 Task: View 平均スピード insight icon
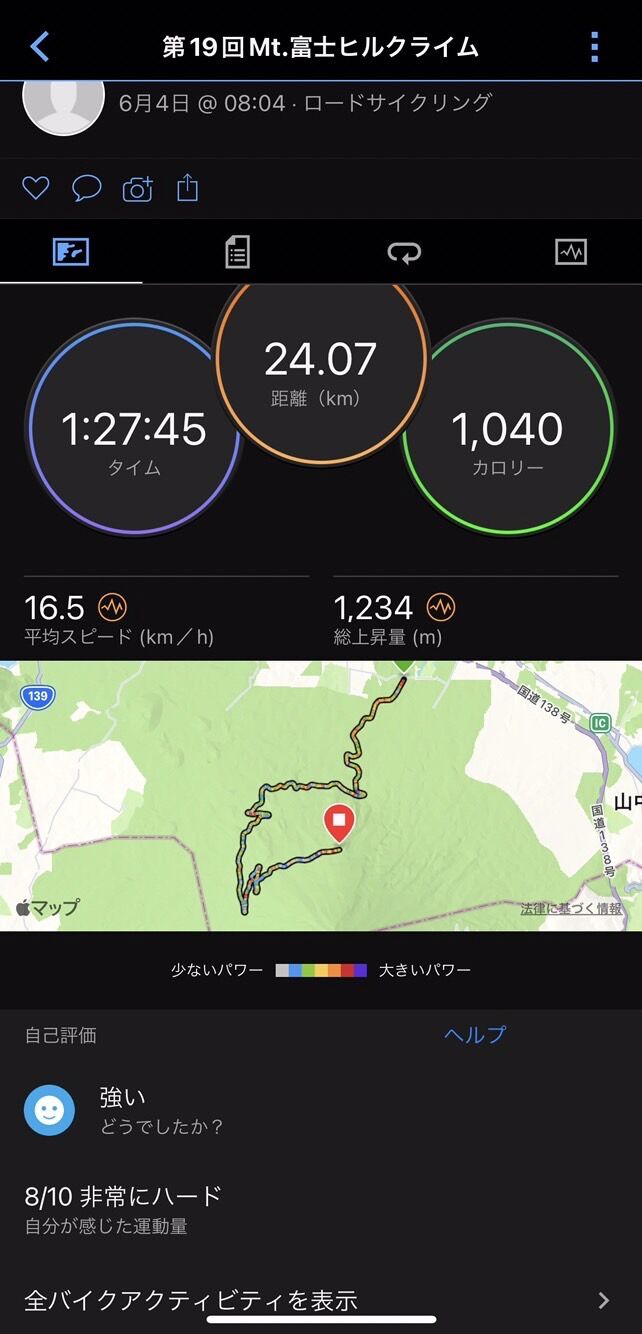coord(112,607)
